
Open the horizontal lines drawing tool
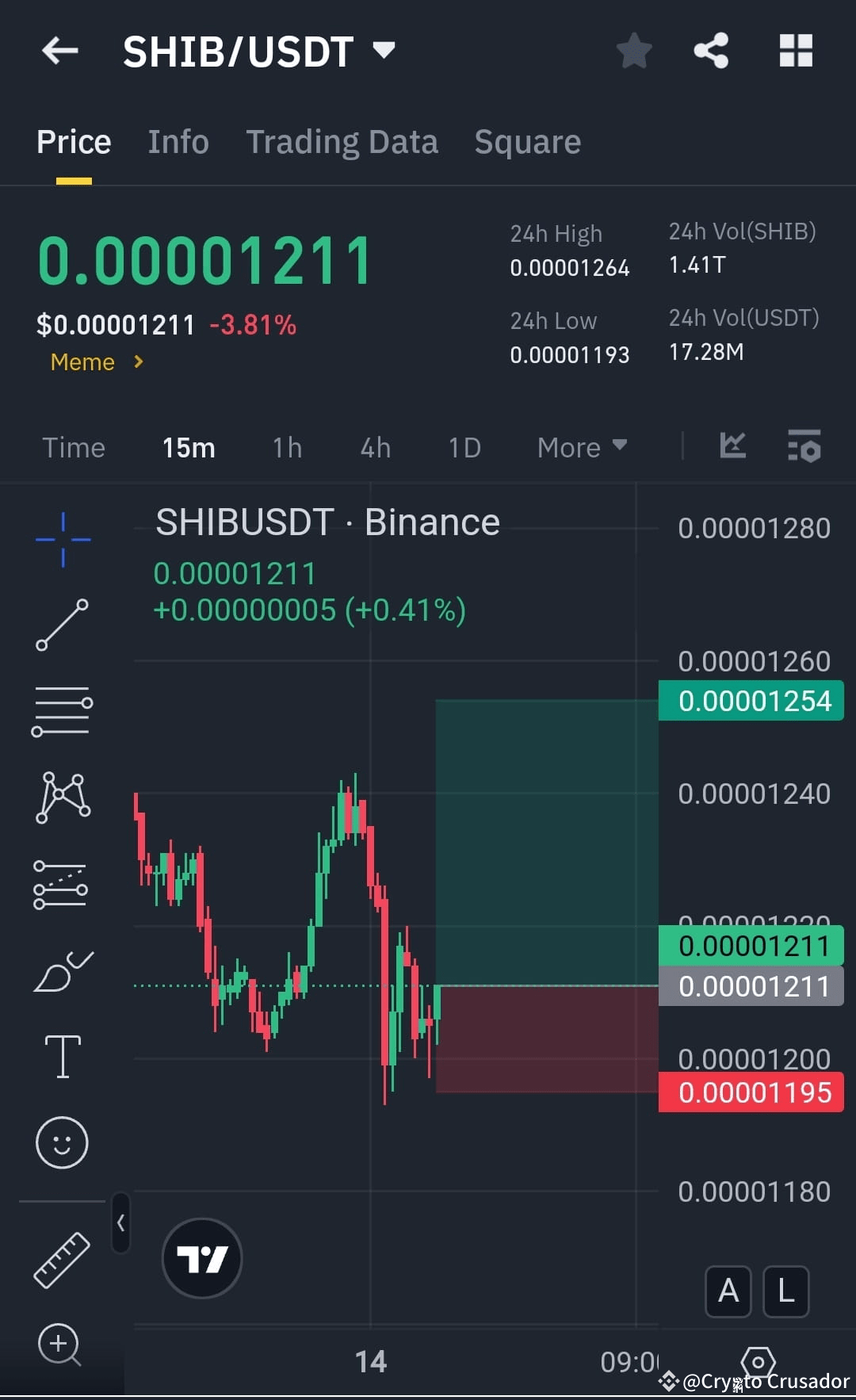(x=62, y=711)
